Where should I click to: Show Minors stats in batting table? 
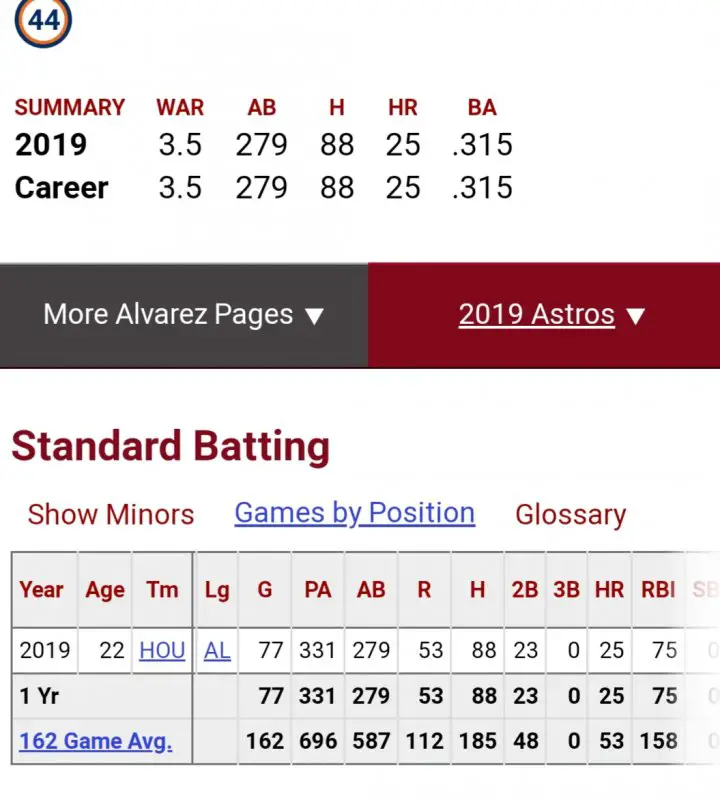pyautogui.click(x=111, y=514)
